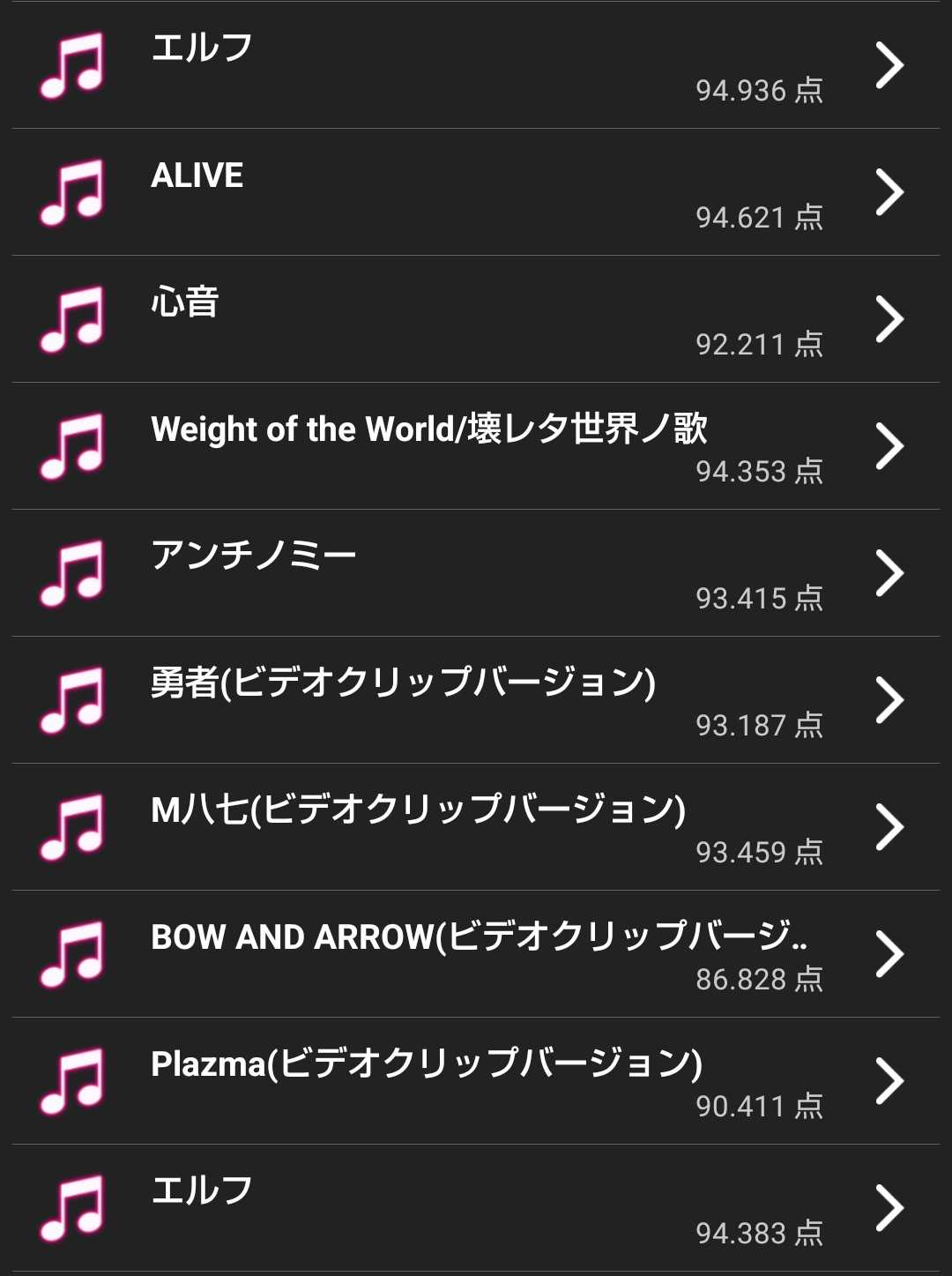
Task: Open the エルフ entry scored 94.936 点
Action: 476,66
